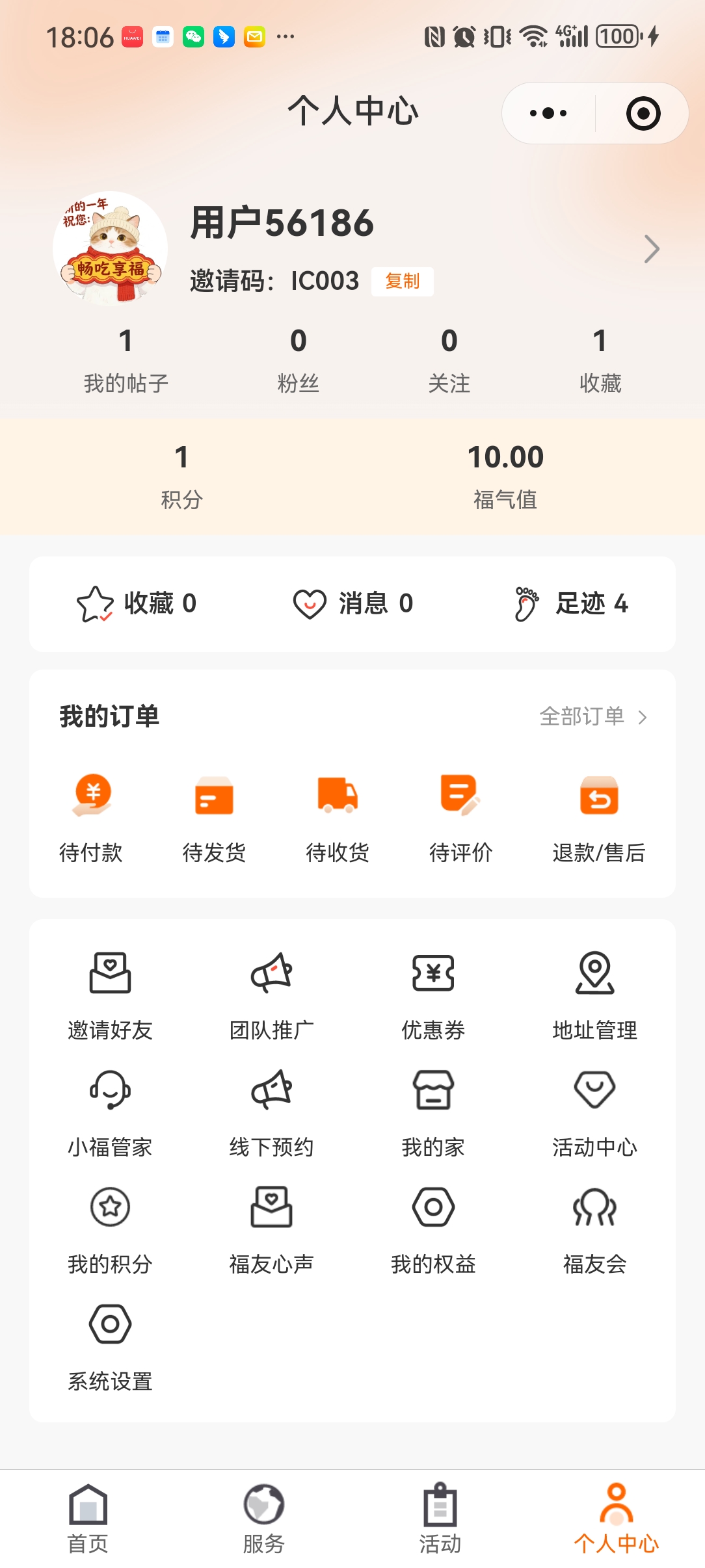Image resolution: width=705 pixels, height=1568 pixels.
Task: Copy the invitation code IC003
Action: point(402,281)
